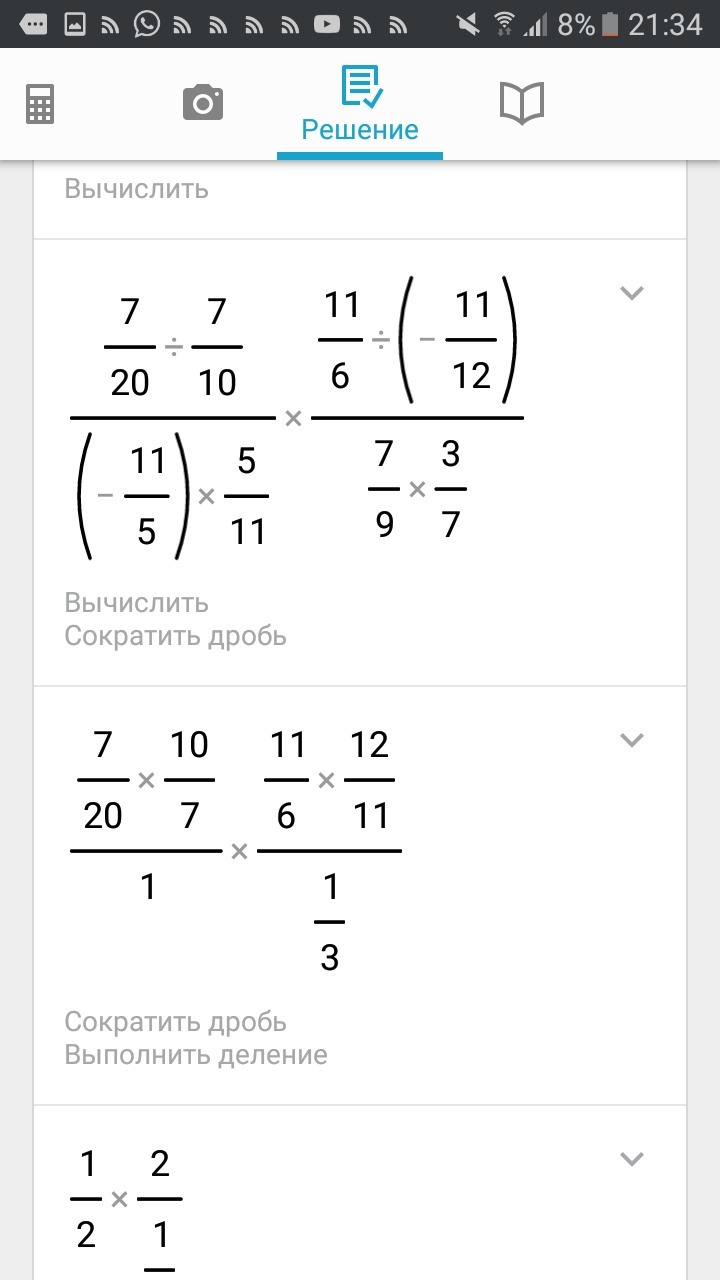Screen dimensions: 720x1280
Task: Expand the step with 7/20 × 10/7
Action: [631, 741]
